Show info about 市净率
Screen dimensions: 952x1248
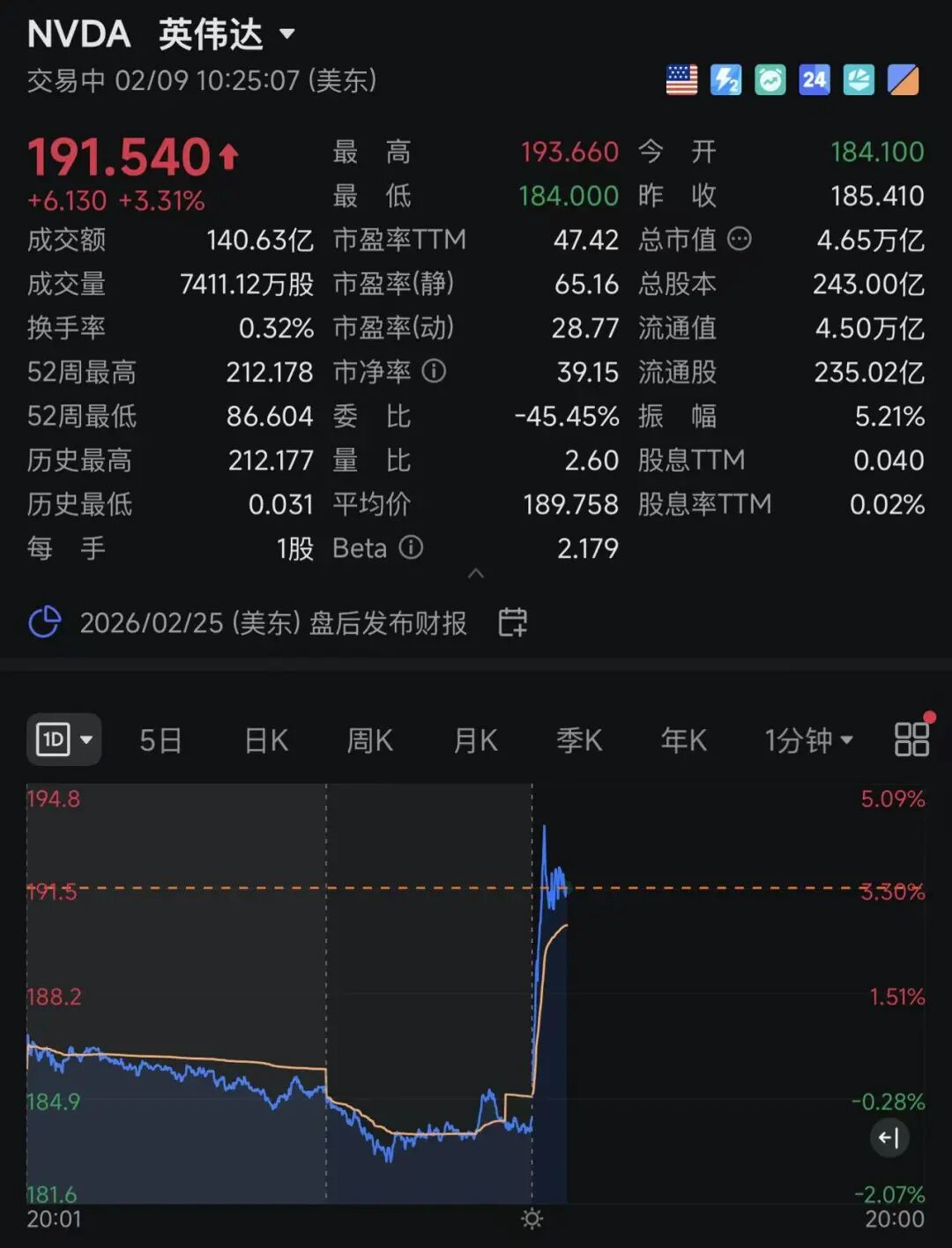tap(434, 371)
